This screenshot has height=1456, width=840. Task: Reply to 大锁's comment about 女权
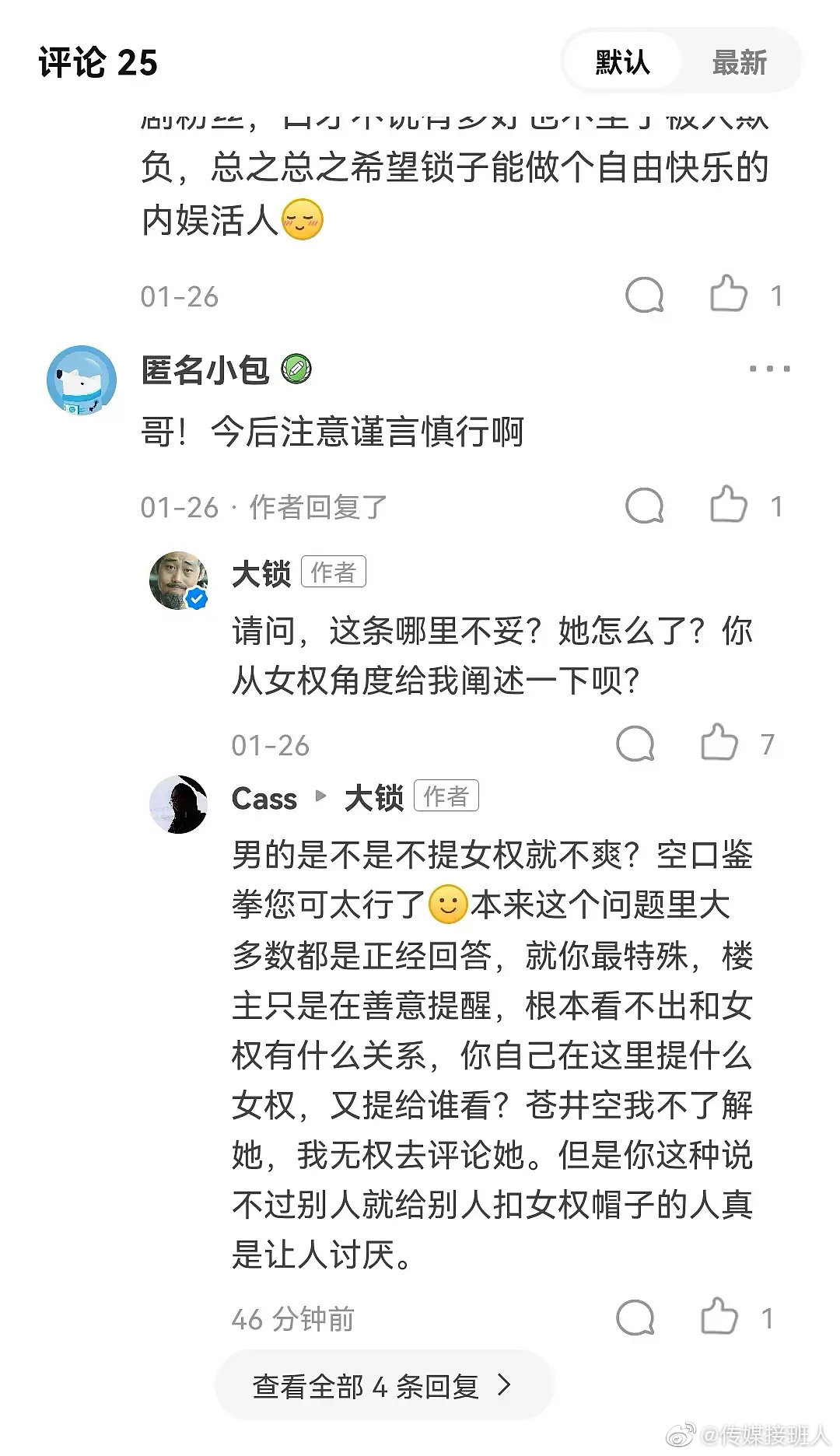click(635, 745)
